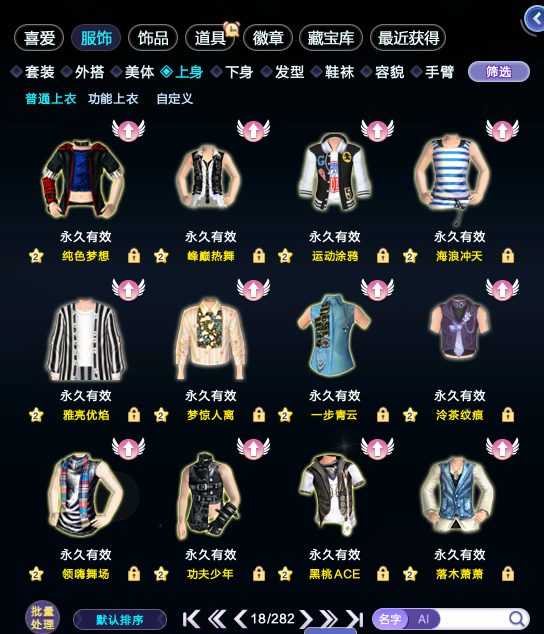Switch to the 藏宝库 tab
The height and width of the screenshot is (634, 544).
click(330, 38)
